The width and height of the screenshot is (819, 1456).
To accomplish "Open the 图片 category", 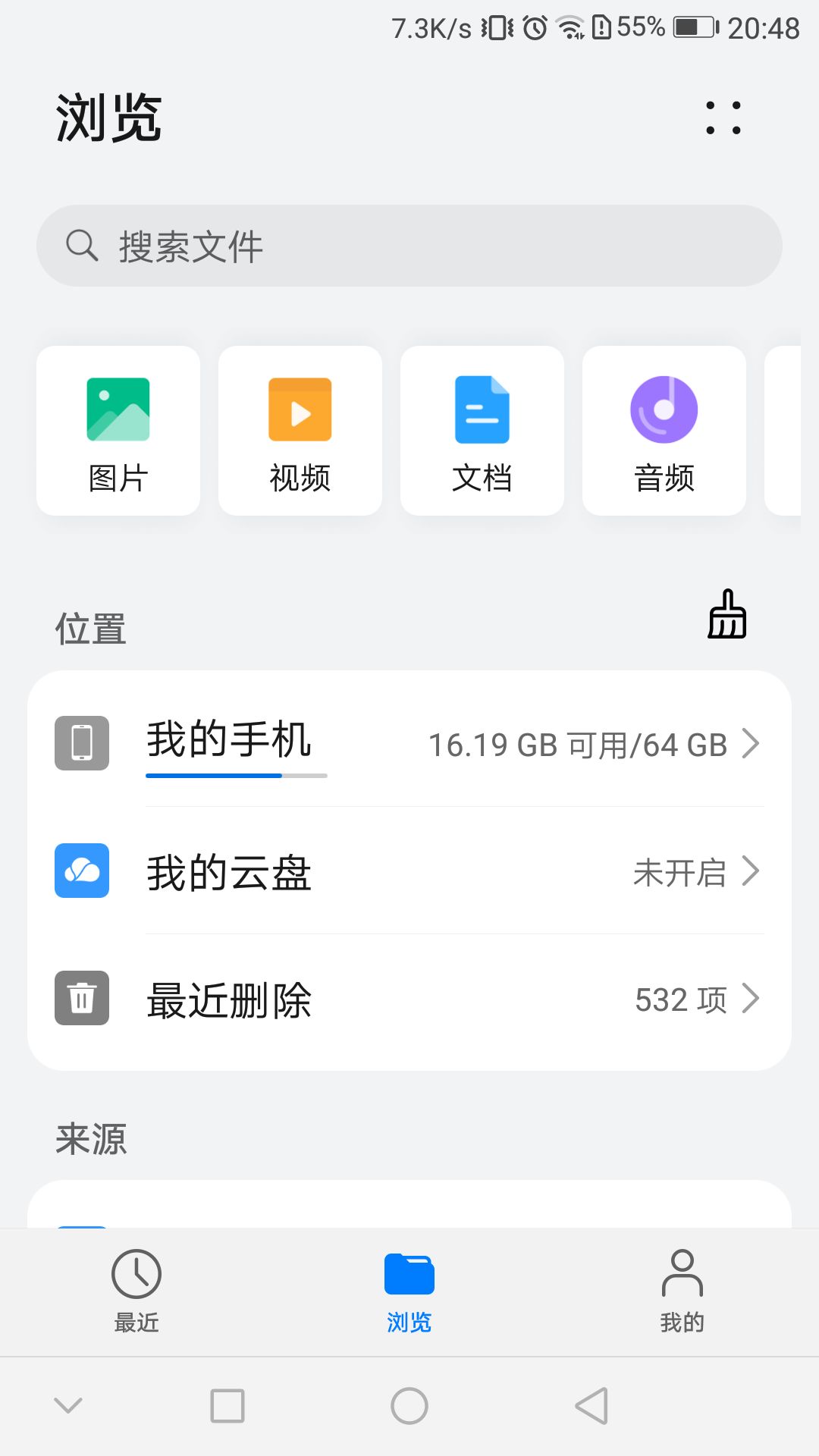I will (118, 431).
